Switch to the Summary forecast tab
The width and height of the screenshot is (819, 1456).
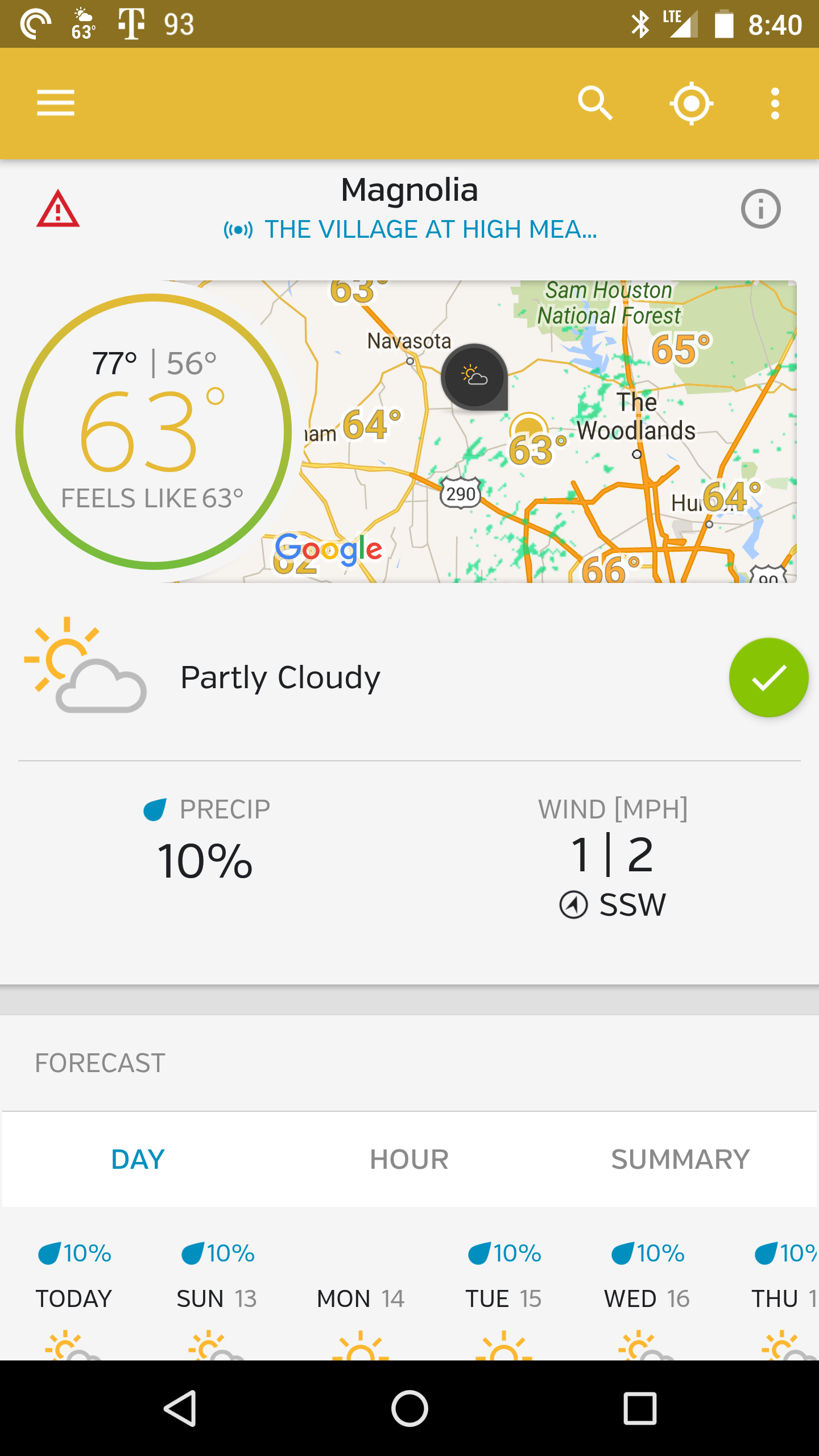pos(680,1159)
